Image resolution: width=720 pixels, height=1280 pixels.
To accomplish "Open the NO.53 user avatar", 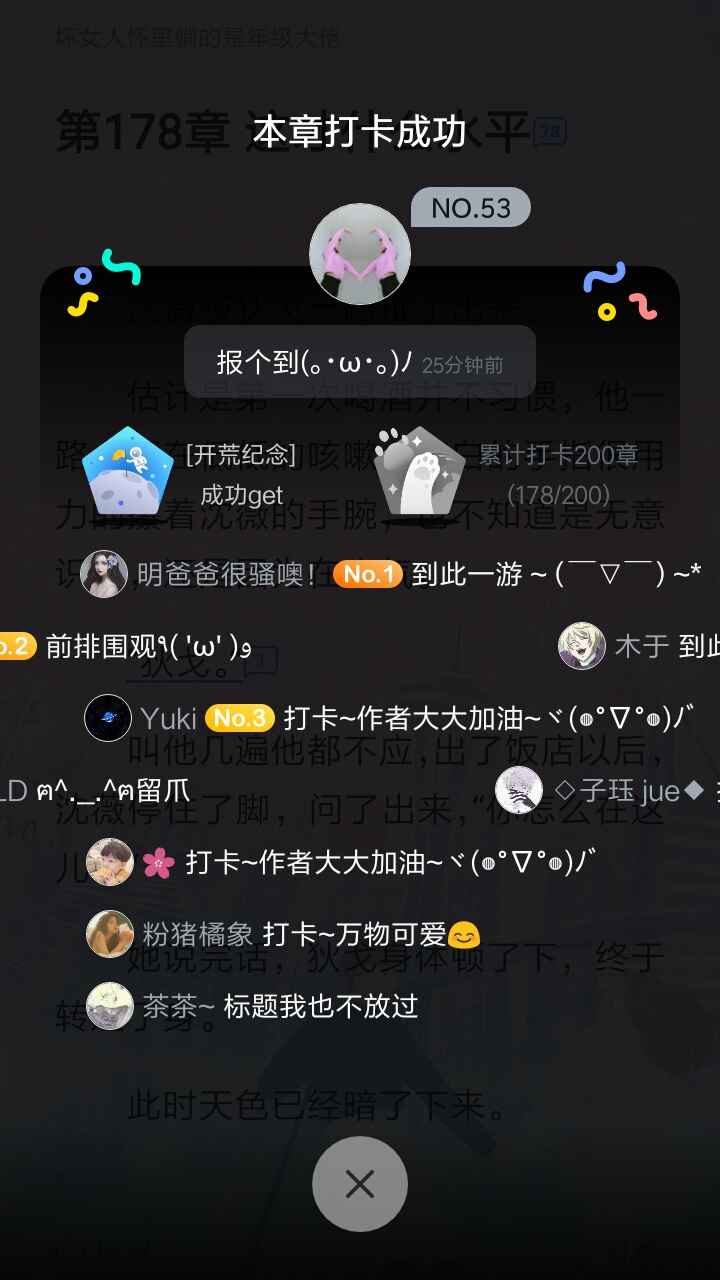I will [360, 254].
